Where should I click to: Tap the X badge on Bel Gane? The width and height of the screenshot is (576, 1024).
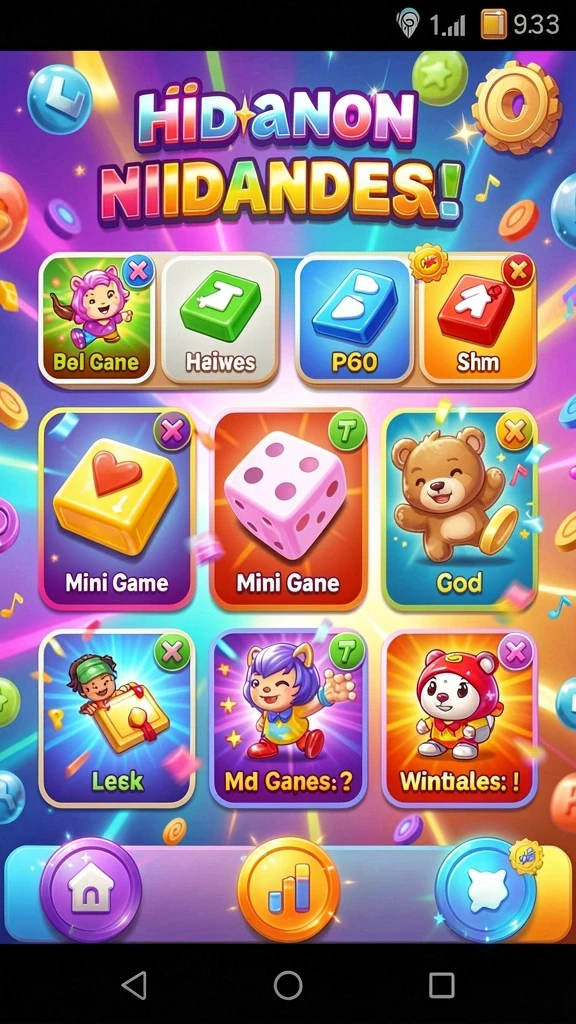tap(138, 271)
